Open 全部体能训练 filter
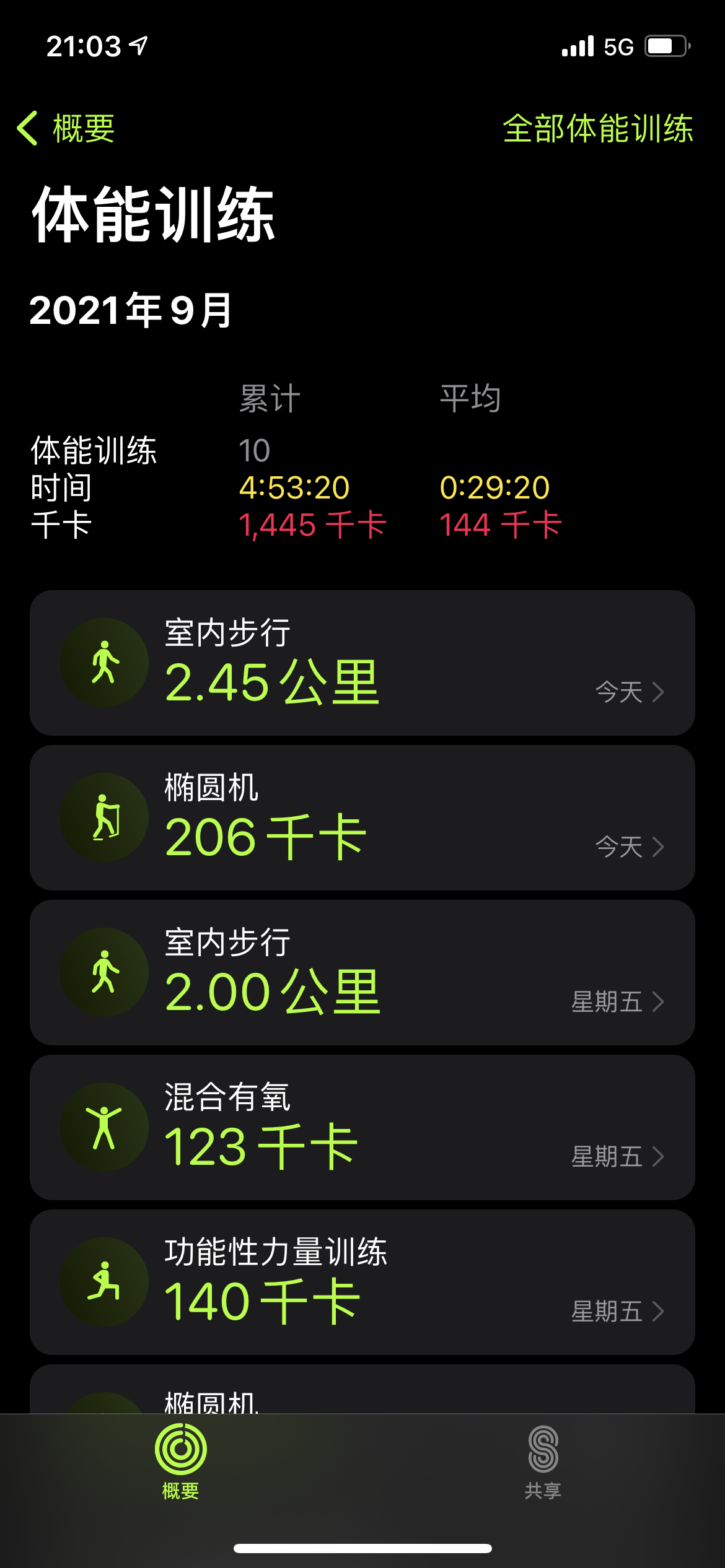The image size is (725, 1568). tap(597, 129)
